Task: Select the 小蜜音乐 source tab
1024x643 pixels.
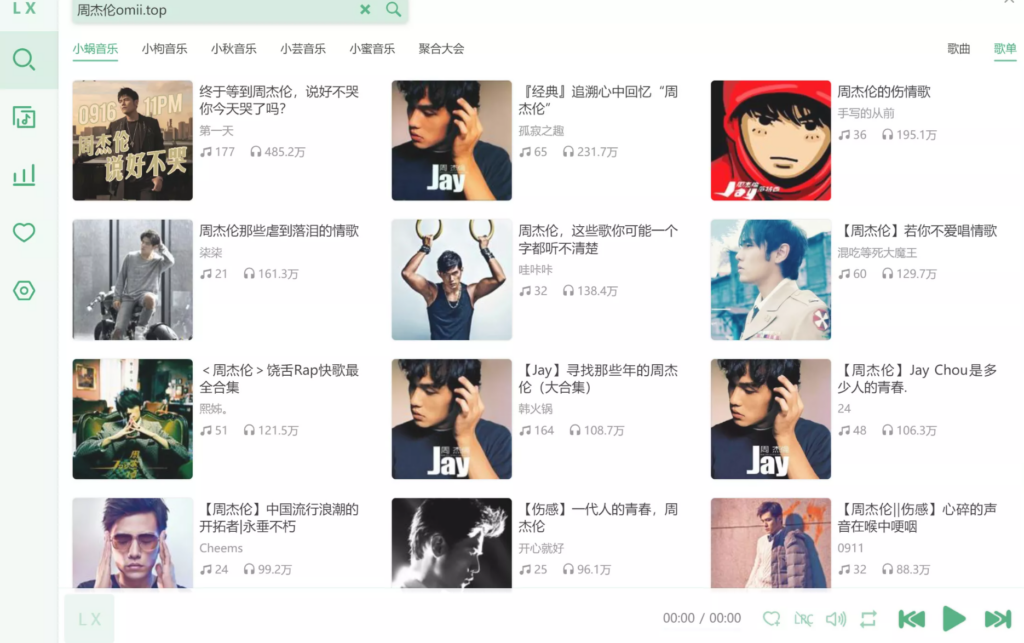Action: [x=372, y=48]
